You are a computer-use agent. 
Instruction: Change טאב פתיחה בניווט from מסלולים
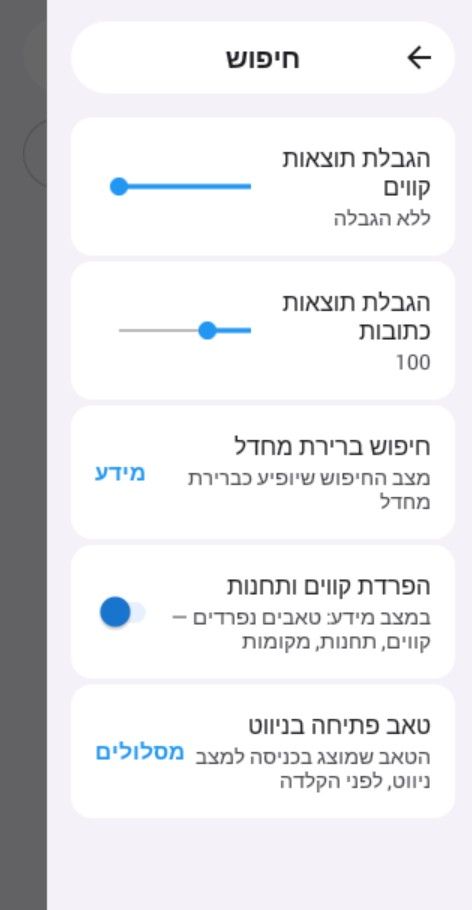(140, 752)
